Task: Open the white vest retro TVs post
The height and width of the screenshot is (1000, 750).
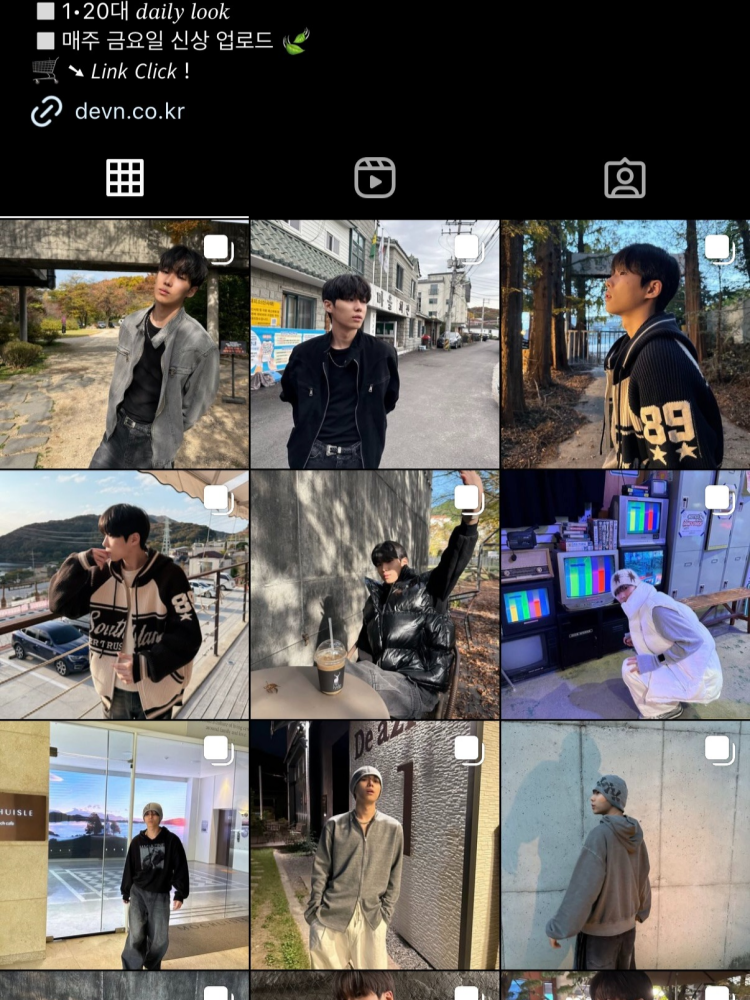Action: [x=625, y=595]
